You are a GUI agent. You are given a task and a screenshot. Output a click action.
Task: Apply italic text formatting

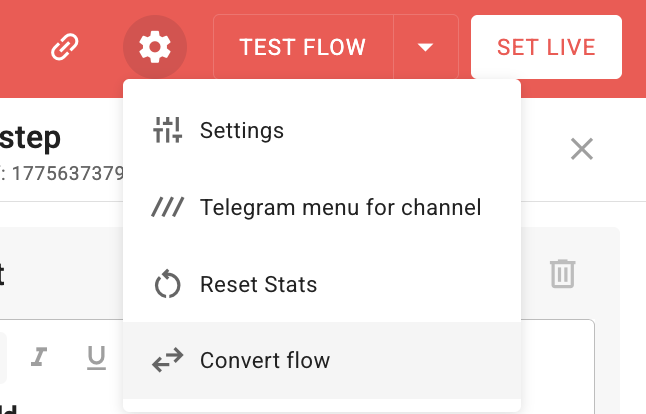39,357
